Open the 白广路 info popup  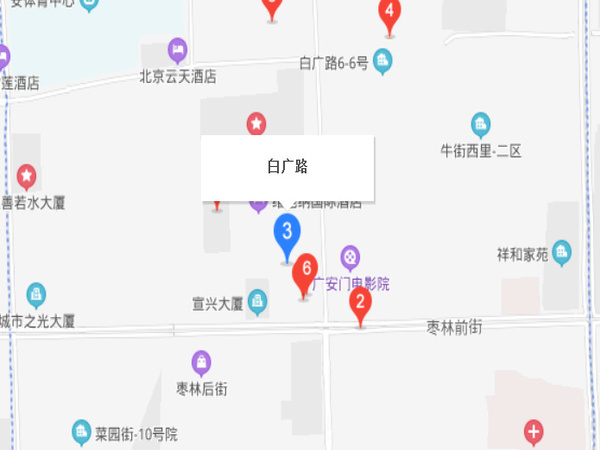tap(288, 167)
